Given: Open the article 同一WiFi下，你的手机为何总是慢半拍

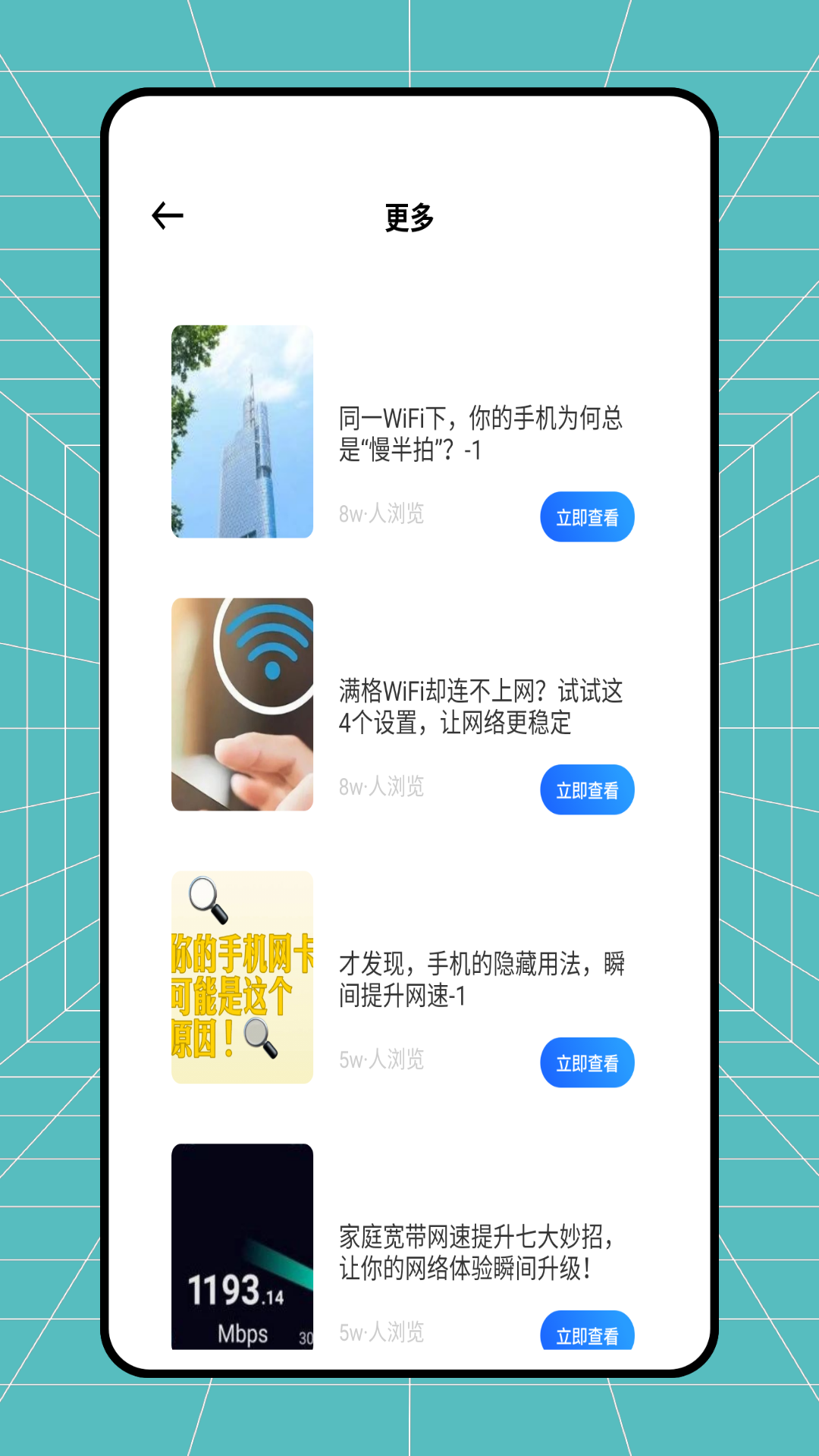Looking at the screenshot, I should point(482,432).
